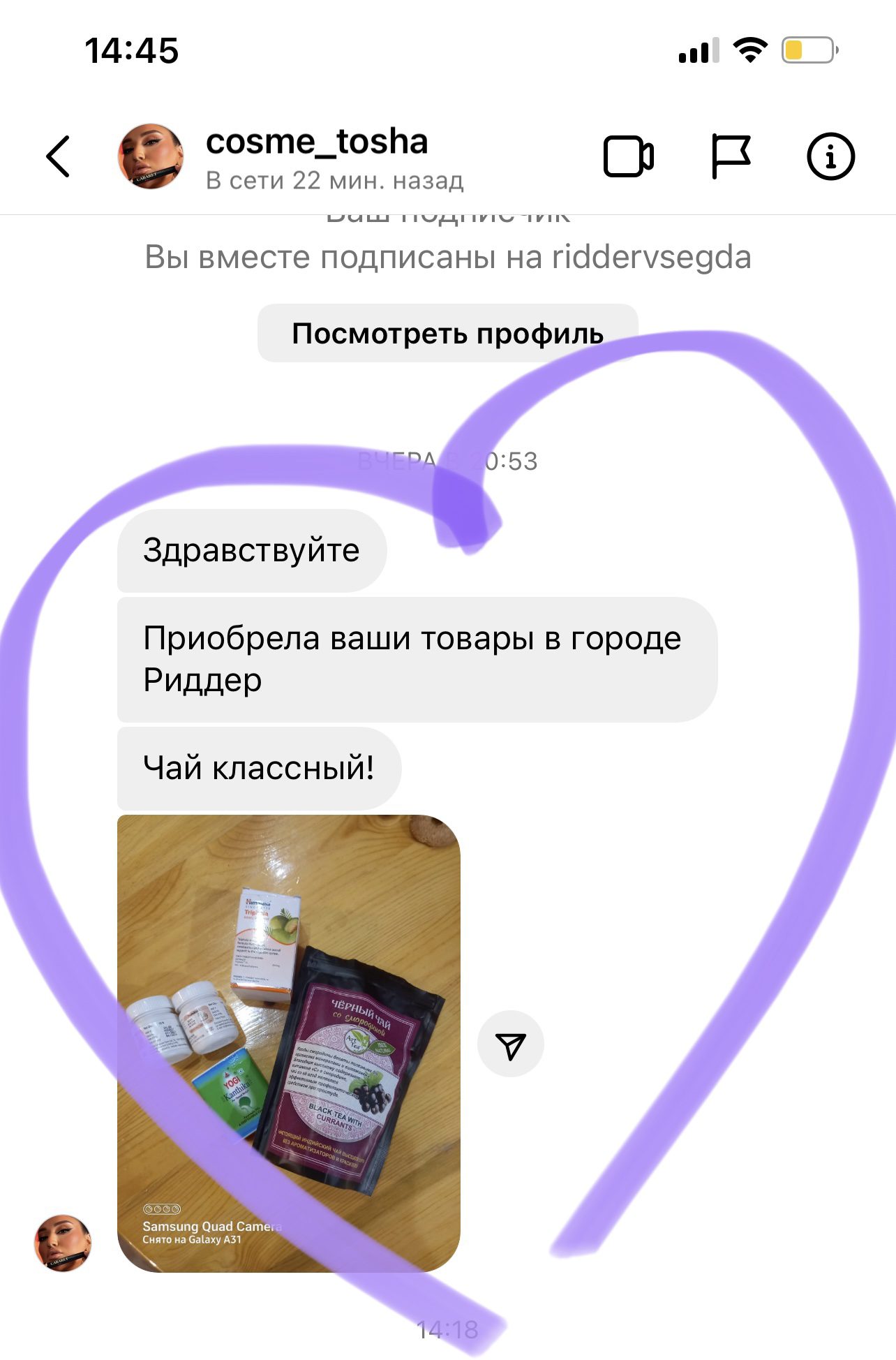Open the chat details info icon

click(x=830, y=156)
